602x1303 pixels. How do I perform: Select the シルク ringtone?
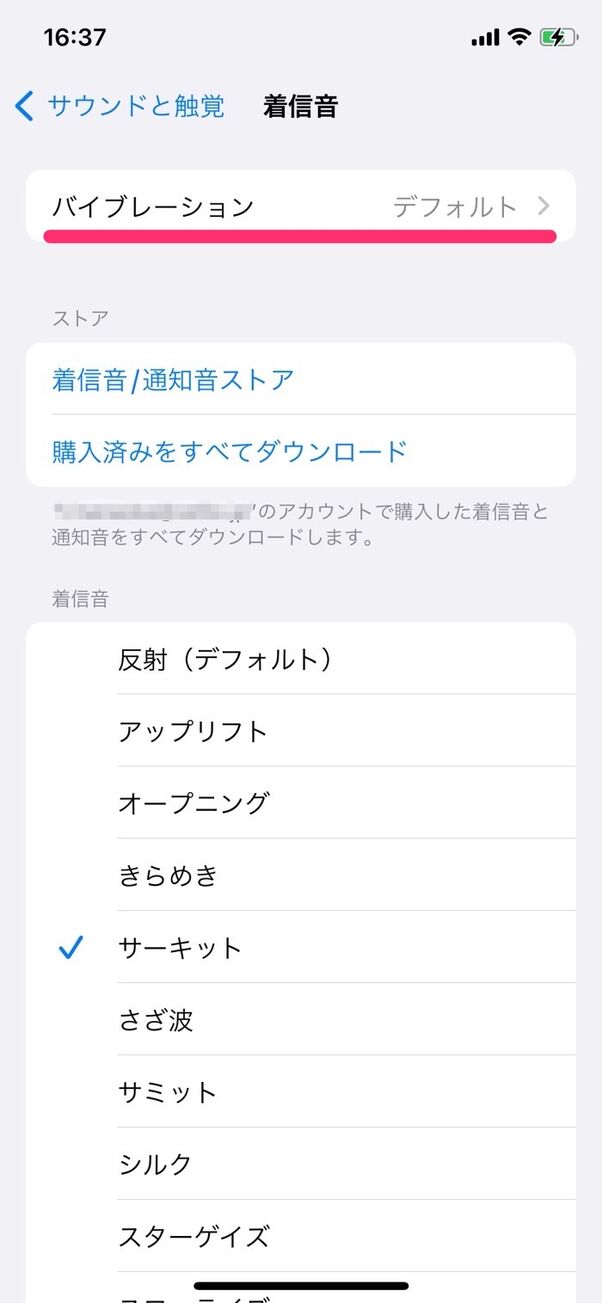click(155, 1163)
